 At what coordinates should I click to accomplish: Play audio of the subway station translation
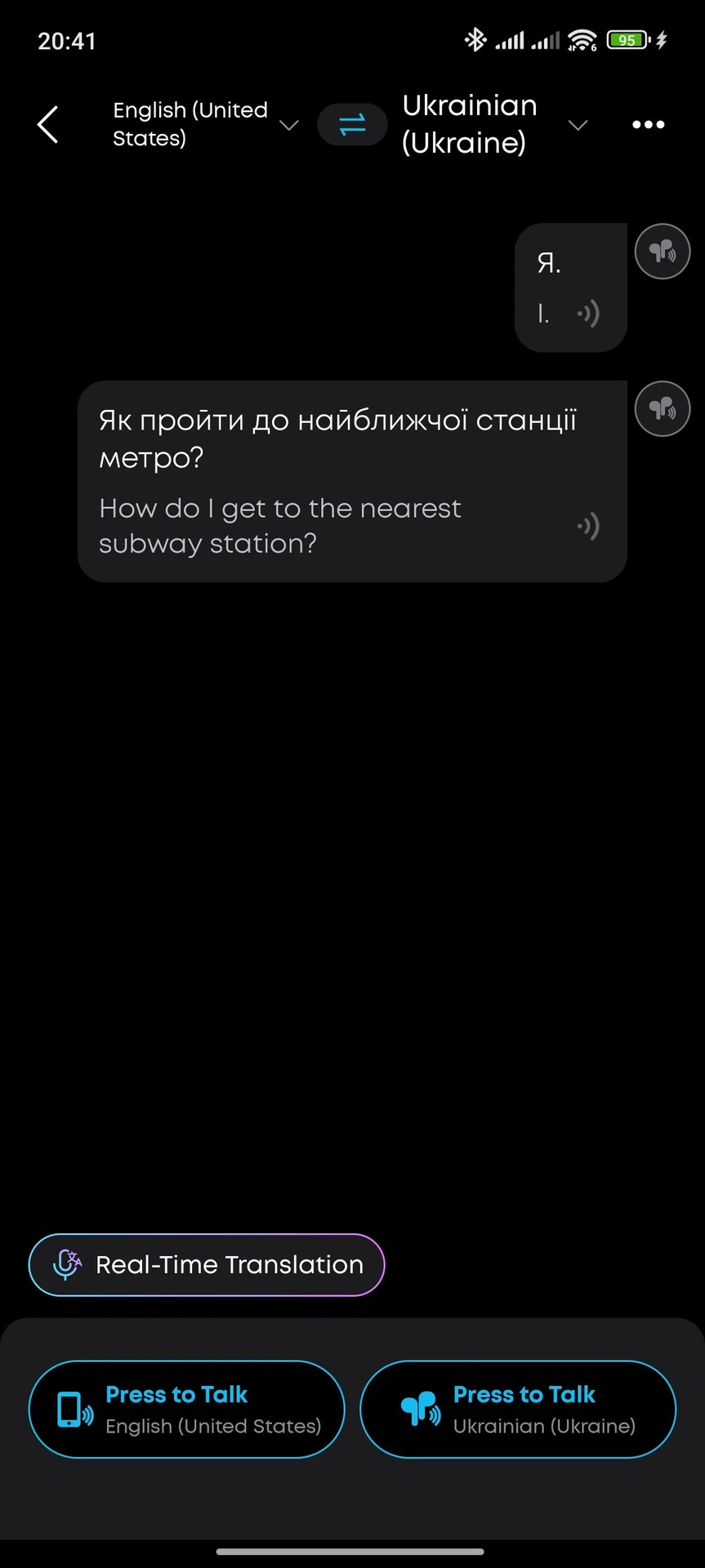tap(588, 526)
